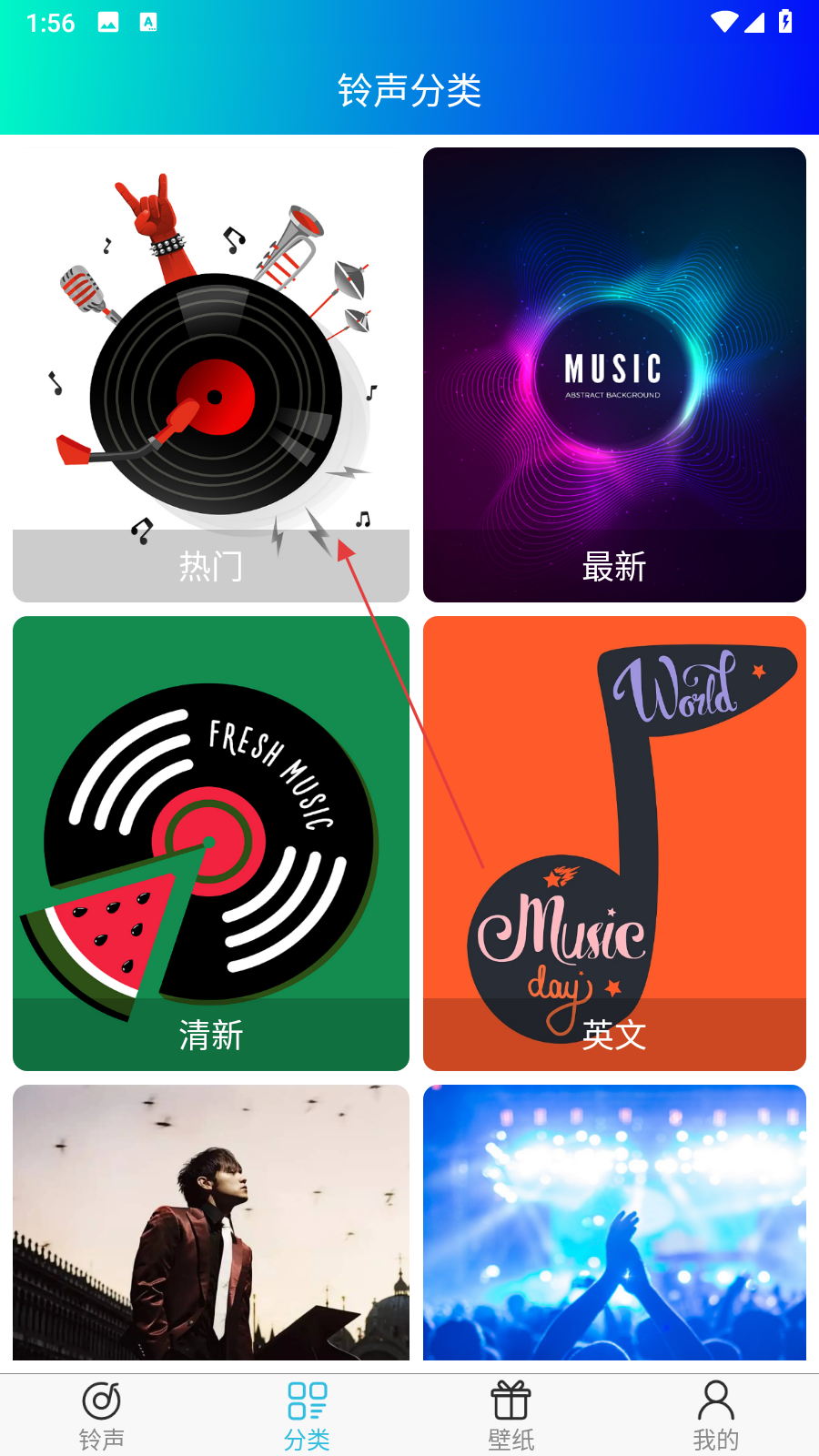The image size is (819, 1456).
Task: Select the 清新 ringtone category
Action: coord(211,844)
